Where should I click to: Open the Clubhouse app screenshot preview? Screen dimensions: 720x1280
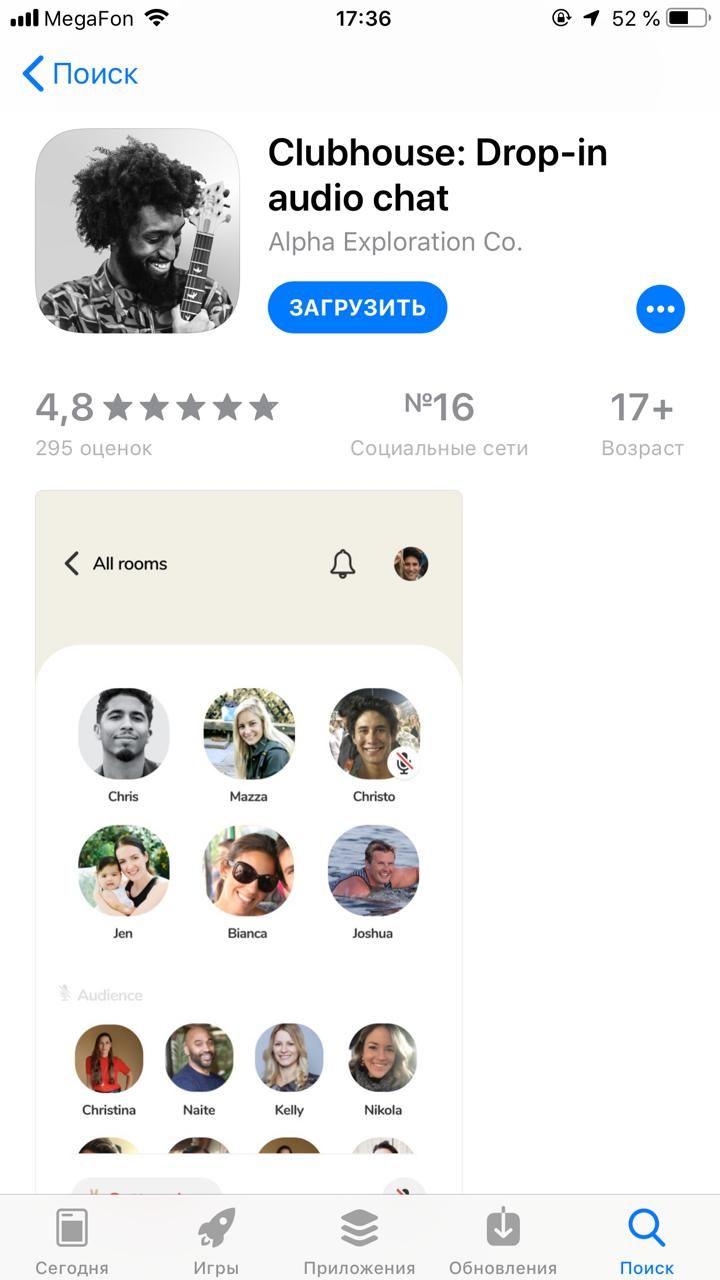(249, 841)
